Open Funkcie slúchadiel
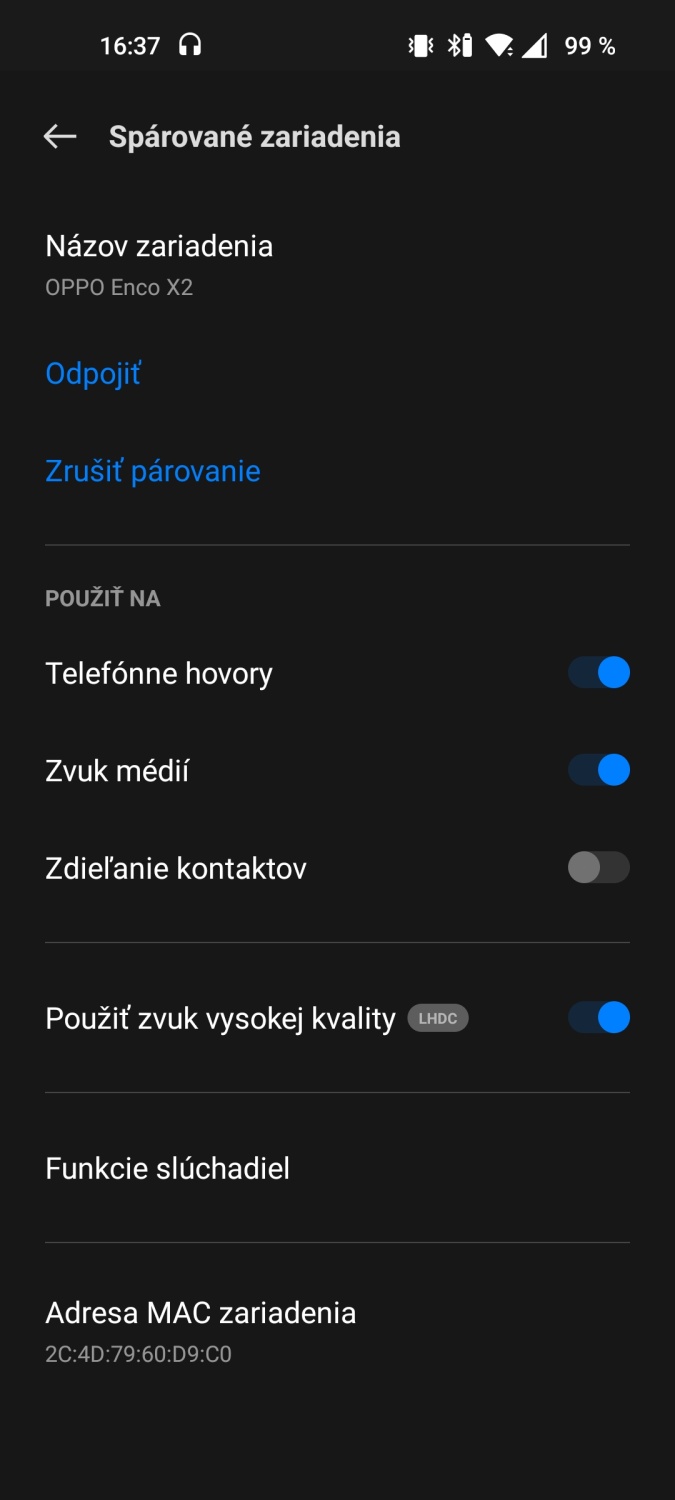This screenshot has height=1500, width=675. pyautogui.click(x=168, y=1168)
